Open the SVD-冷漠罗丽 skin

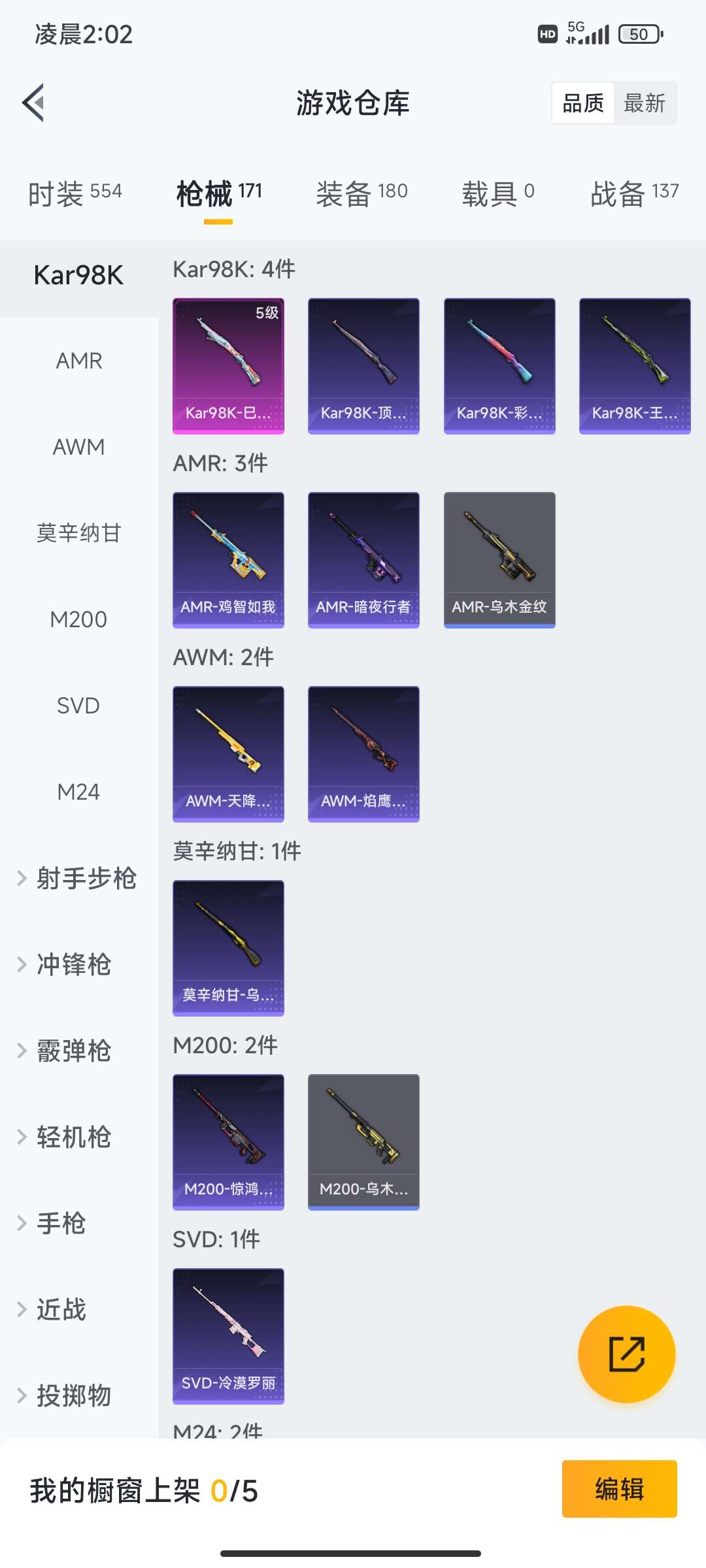[x=228, y=1336]
